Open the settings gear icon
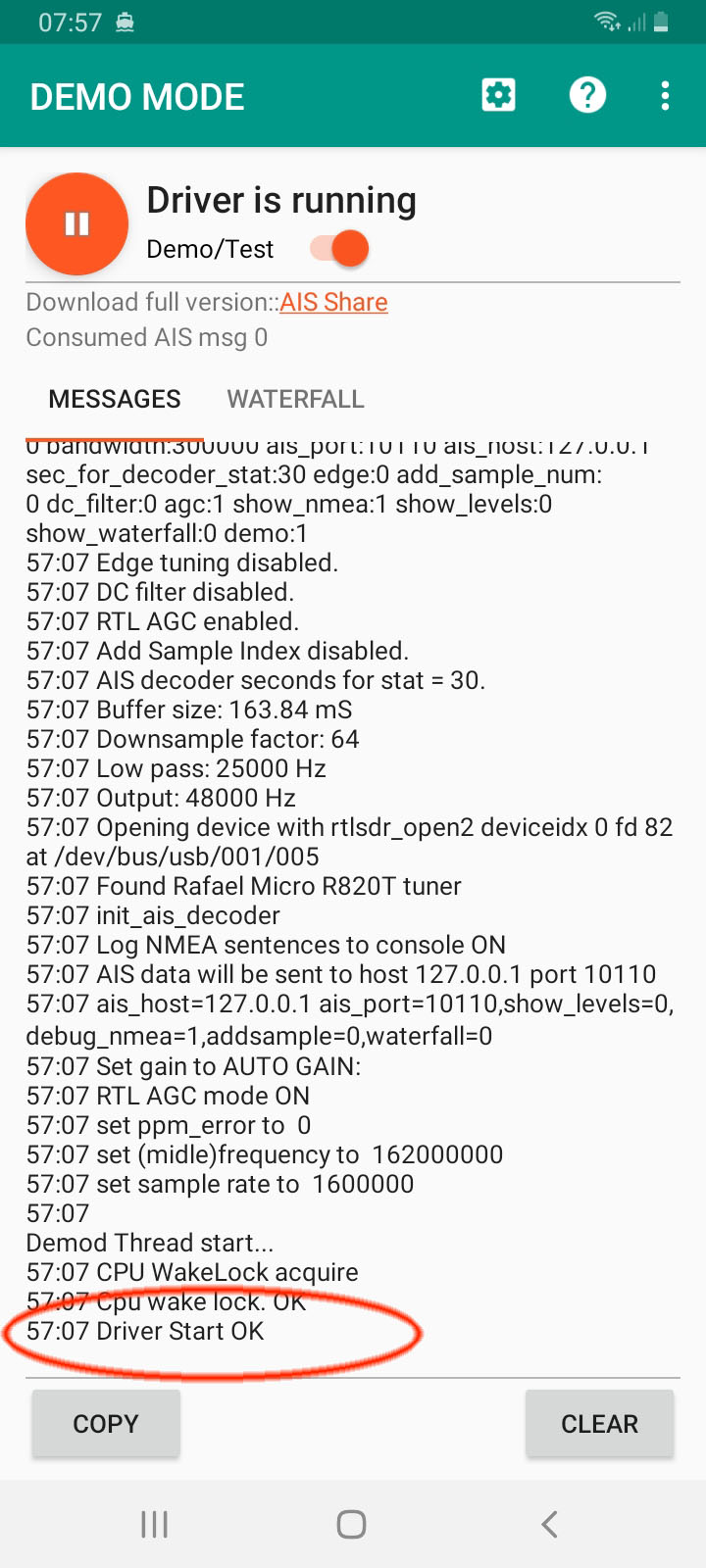 (x=498, y=95)
